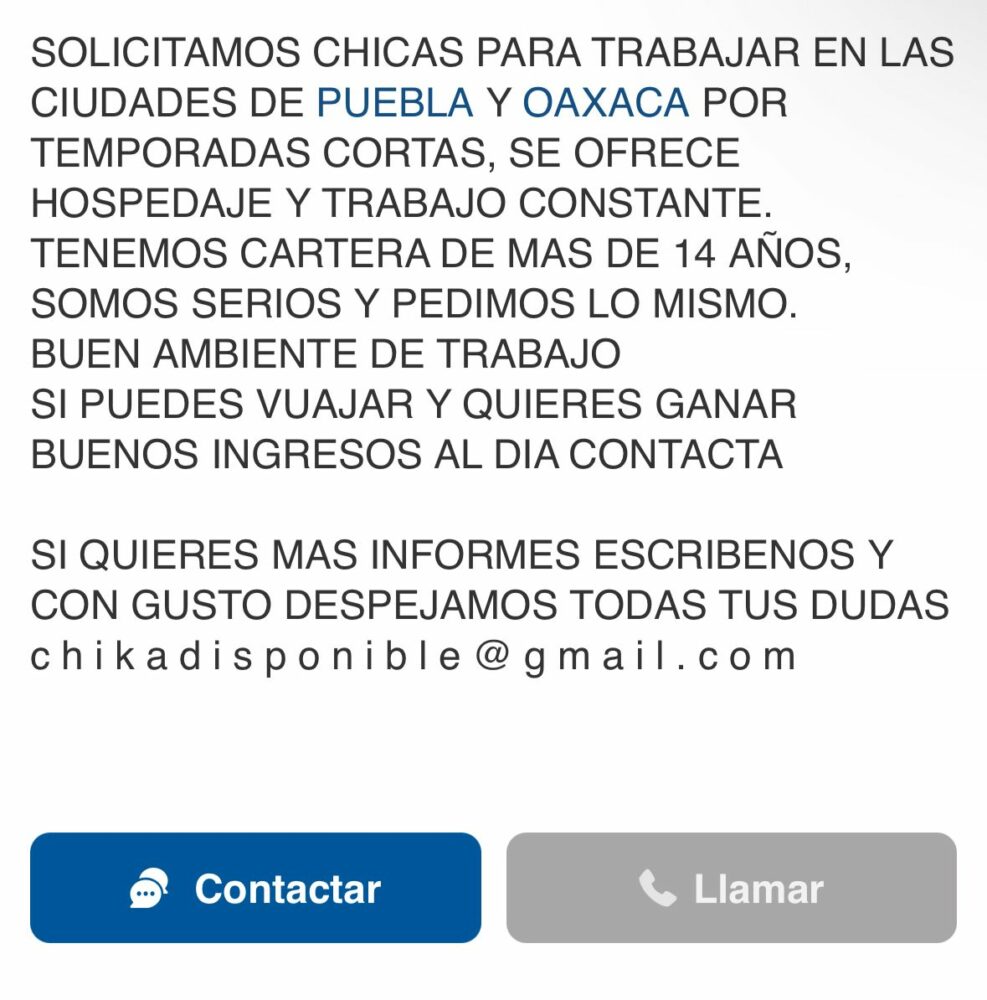987x1000 pixels.
Task: Tap the blue Contactar button
Action: (x=255, y=888)
